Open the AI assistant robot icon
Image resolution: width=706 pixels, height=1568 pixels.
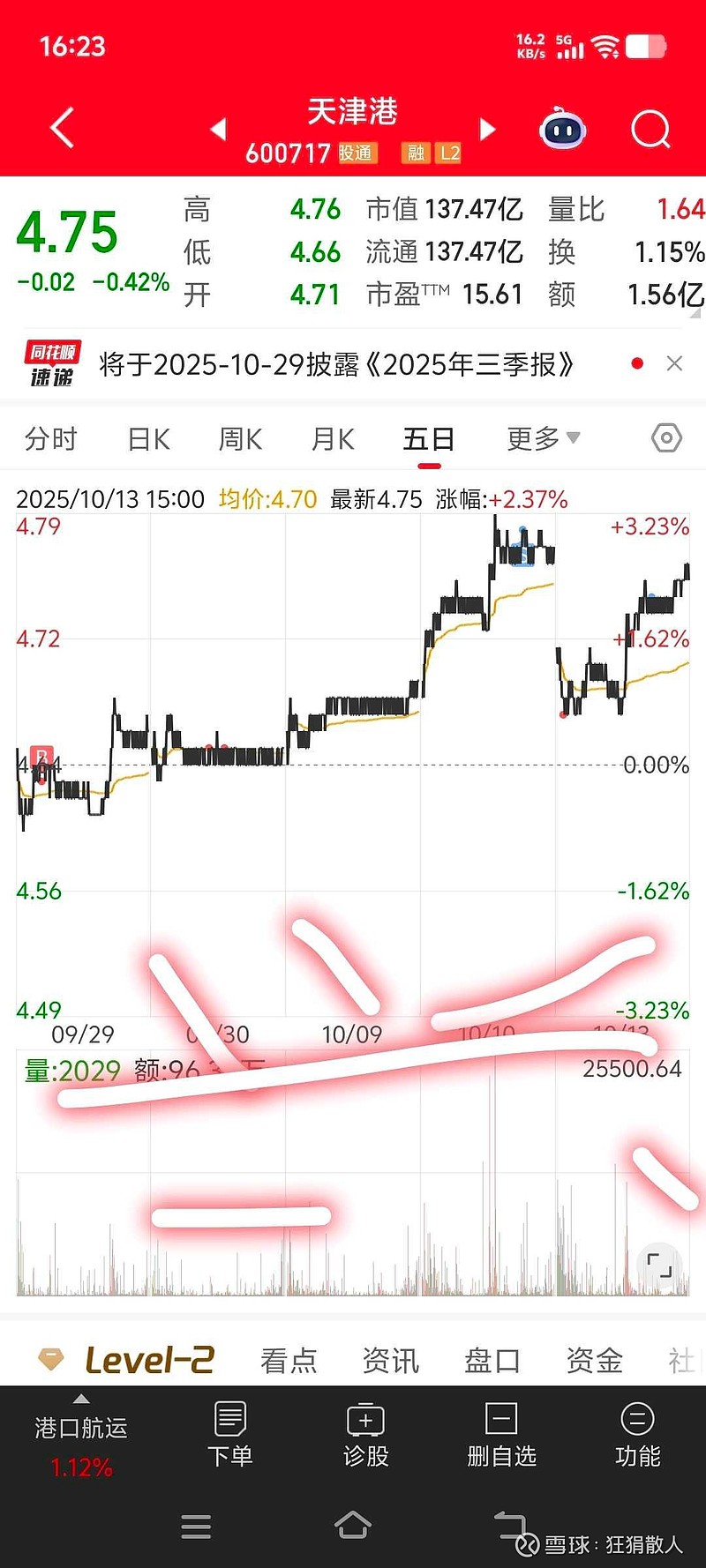click(562, 130)
